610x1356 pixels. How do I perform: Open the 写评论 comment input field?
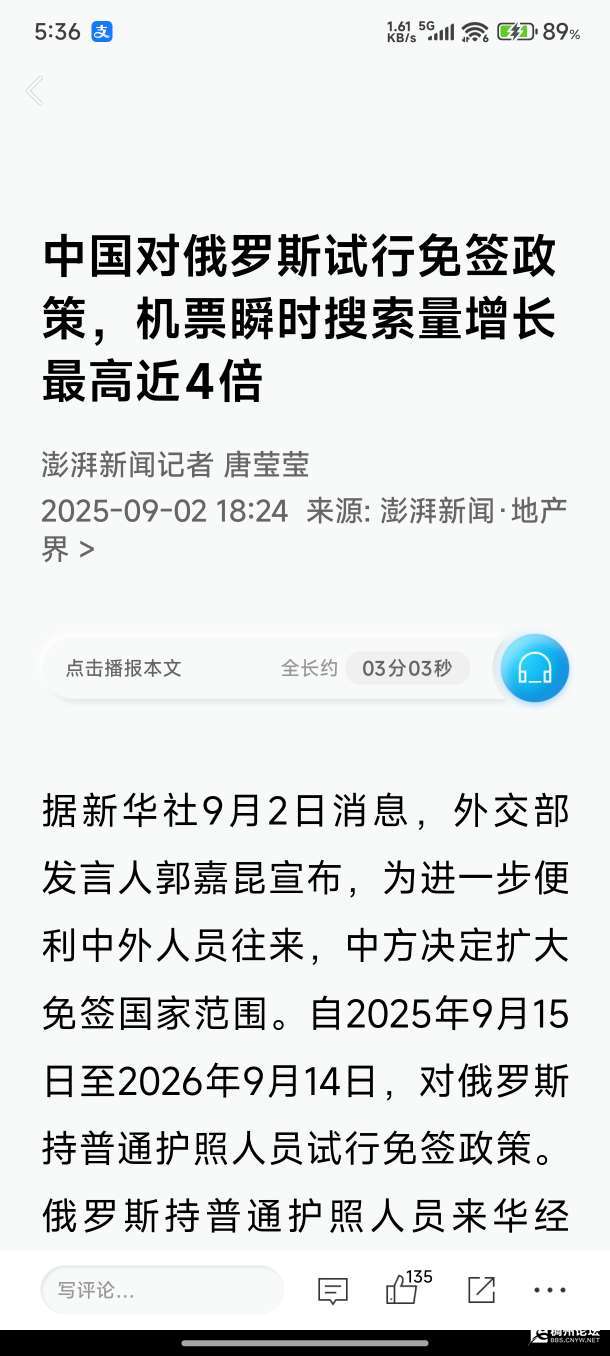click(x=162, y=1290)
